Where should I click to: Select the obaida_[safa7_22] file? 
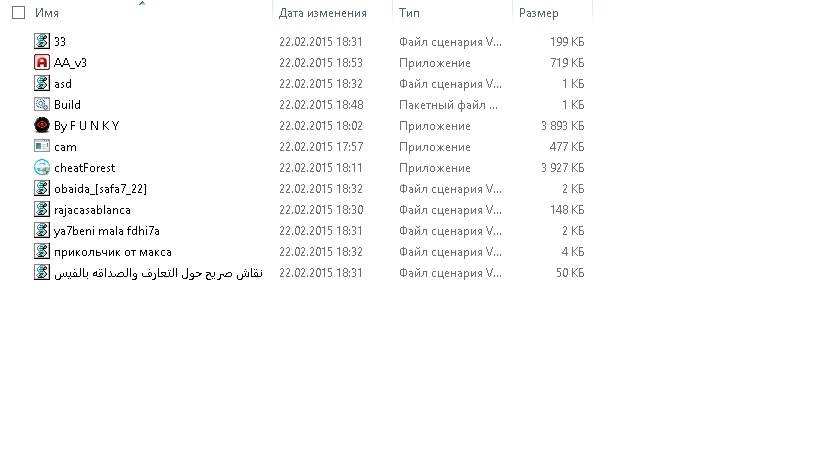pyautogui.click(x=100, y=189)
